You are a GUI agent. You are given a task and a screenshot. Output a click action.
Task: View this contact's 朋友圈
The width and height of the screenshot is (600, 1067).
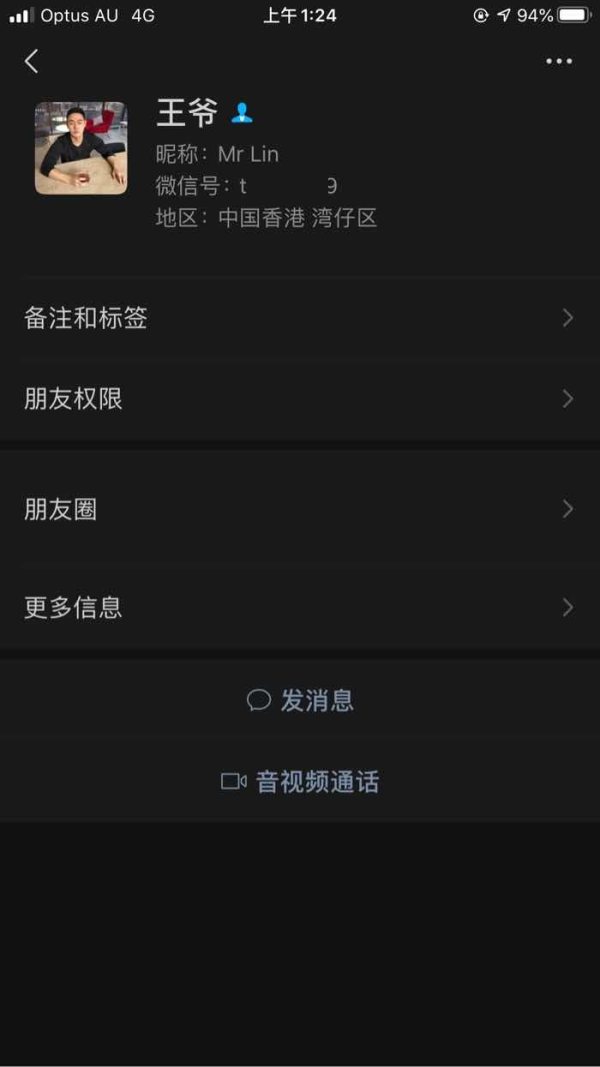click(300, 509)
